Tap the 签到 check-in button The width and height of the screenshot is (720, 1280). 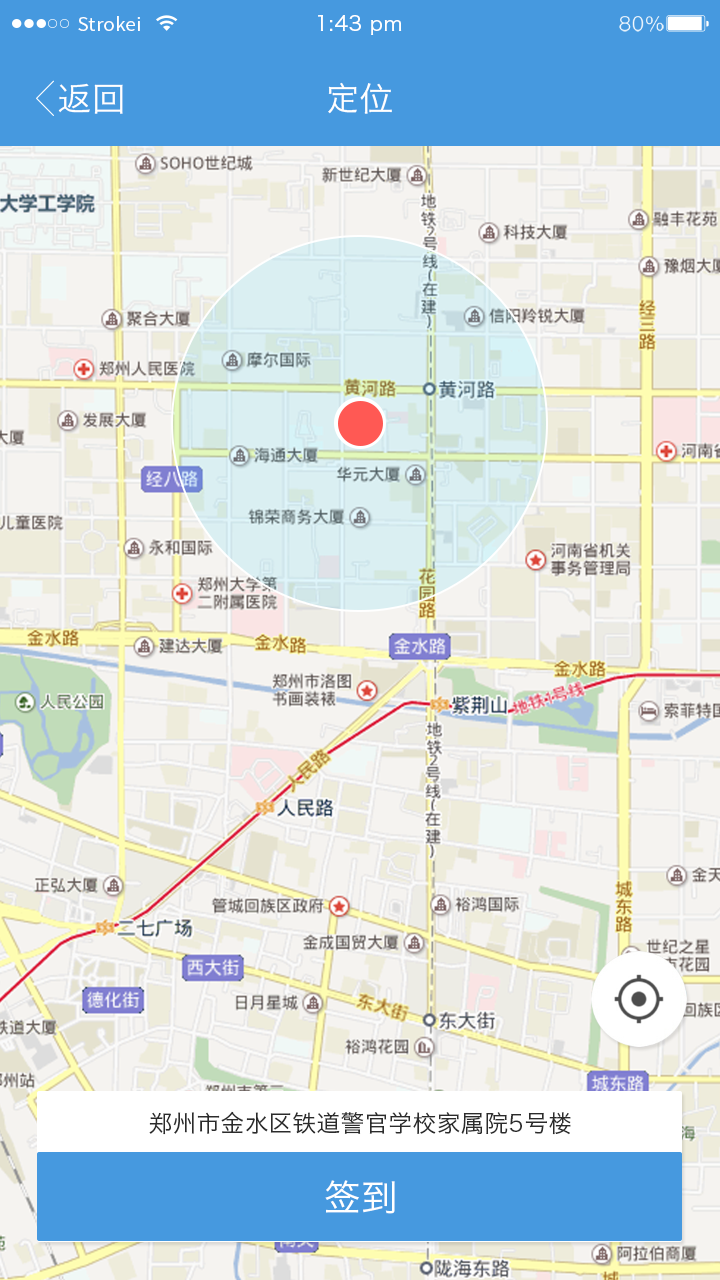pyautogui.click(x=360, y=1196)
